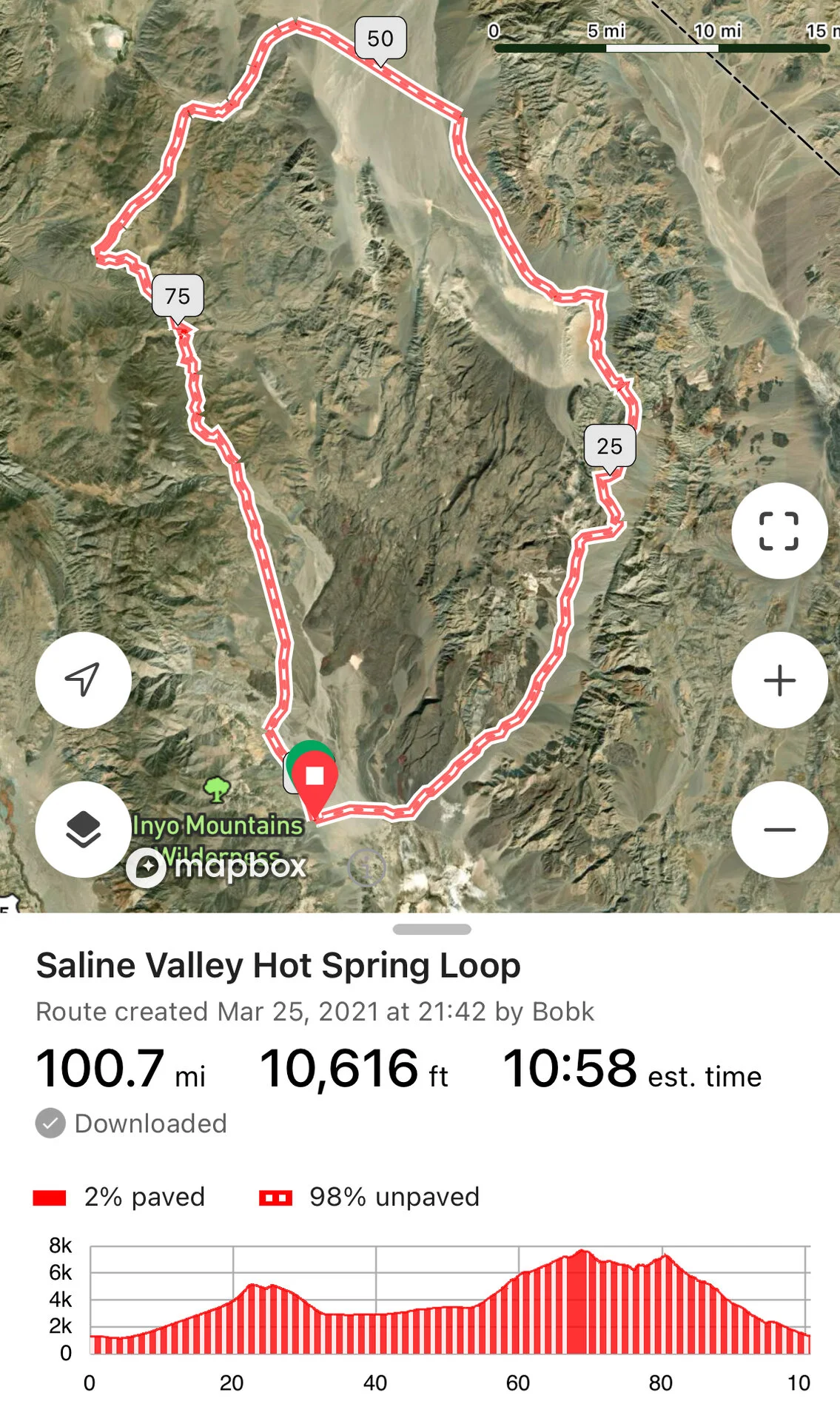Open the map layers selector

(83, 830)
